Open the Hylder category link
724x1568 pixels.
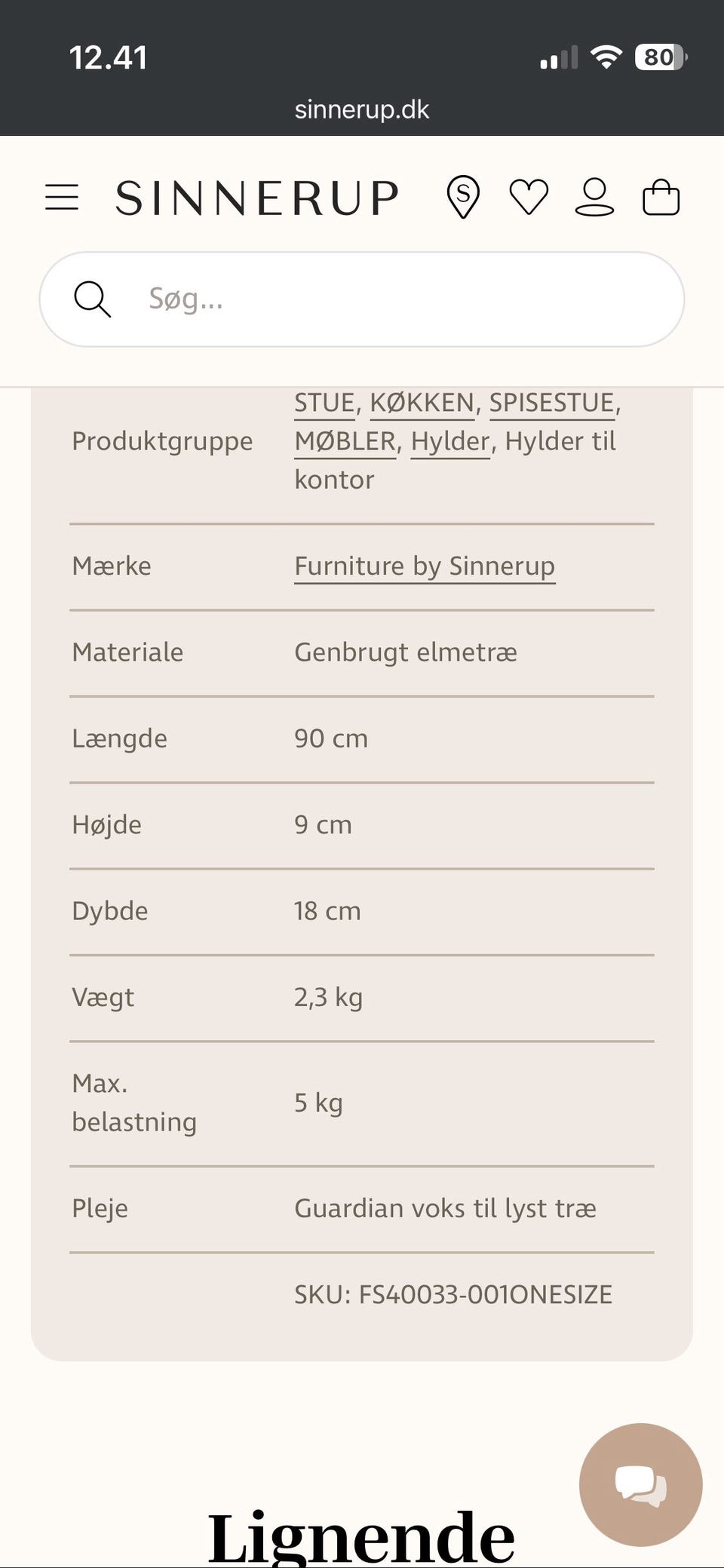point(450,440)
